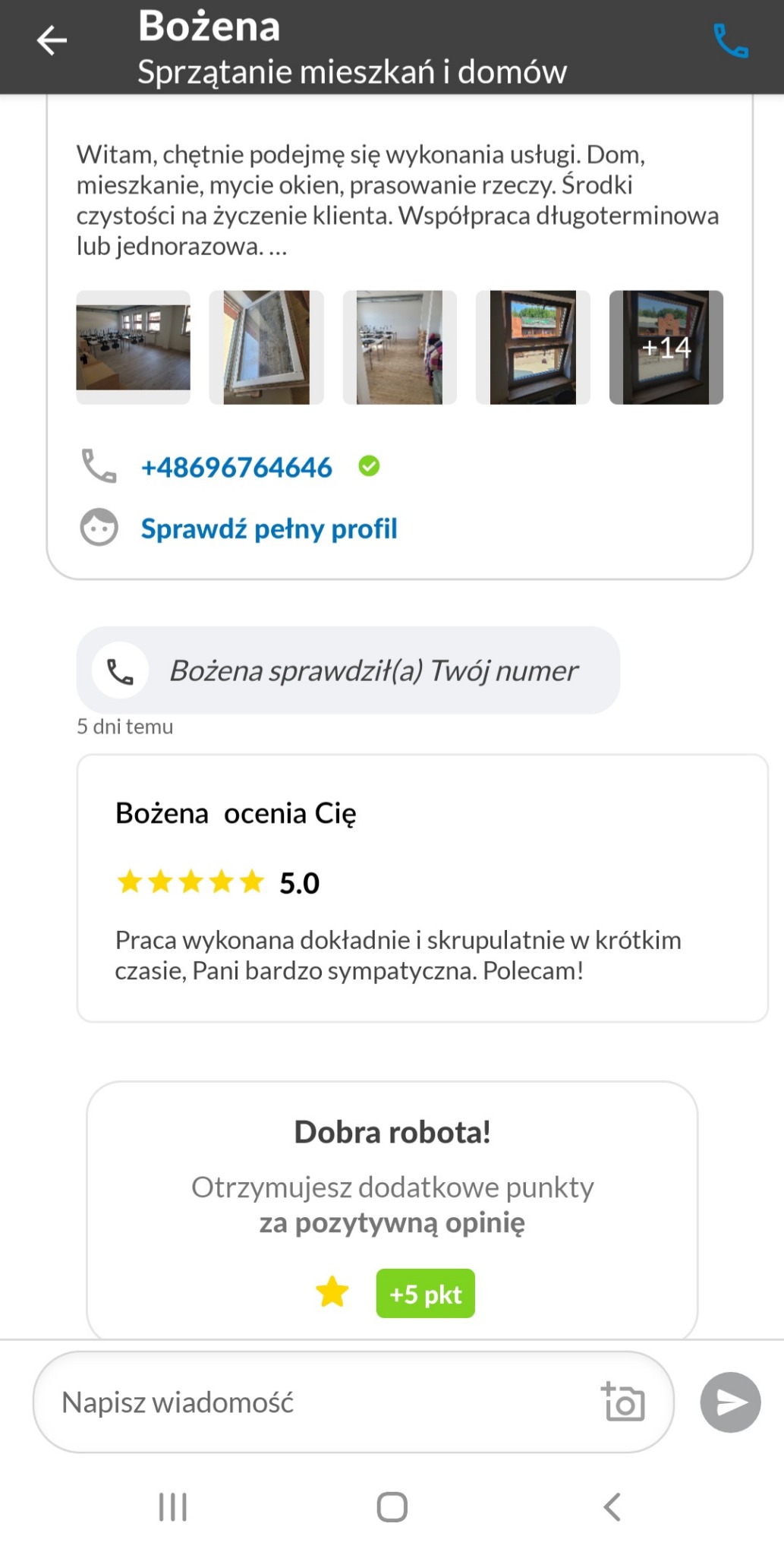Send a message with the send arrow button
Screen dimensions: 784x1555
point(731,1402)
